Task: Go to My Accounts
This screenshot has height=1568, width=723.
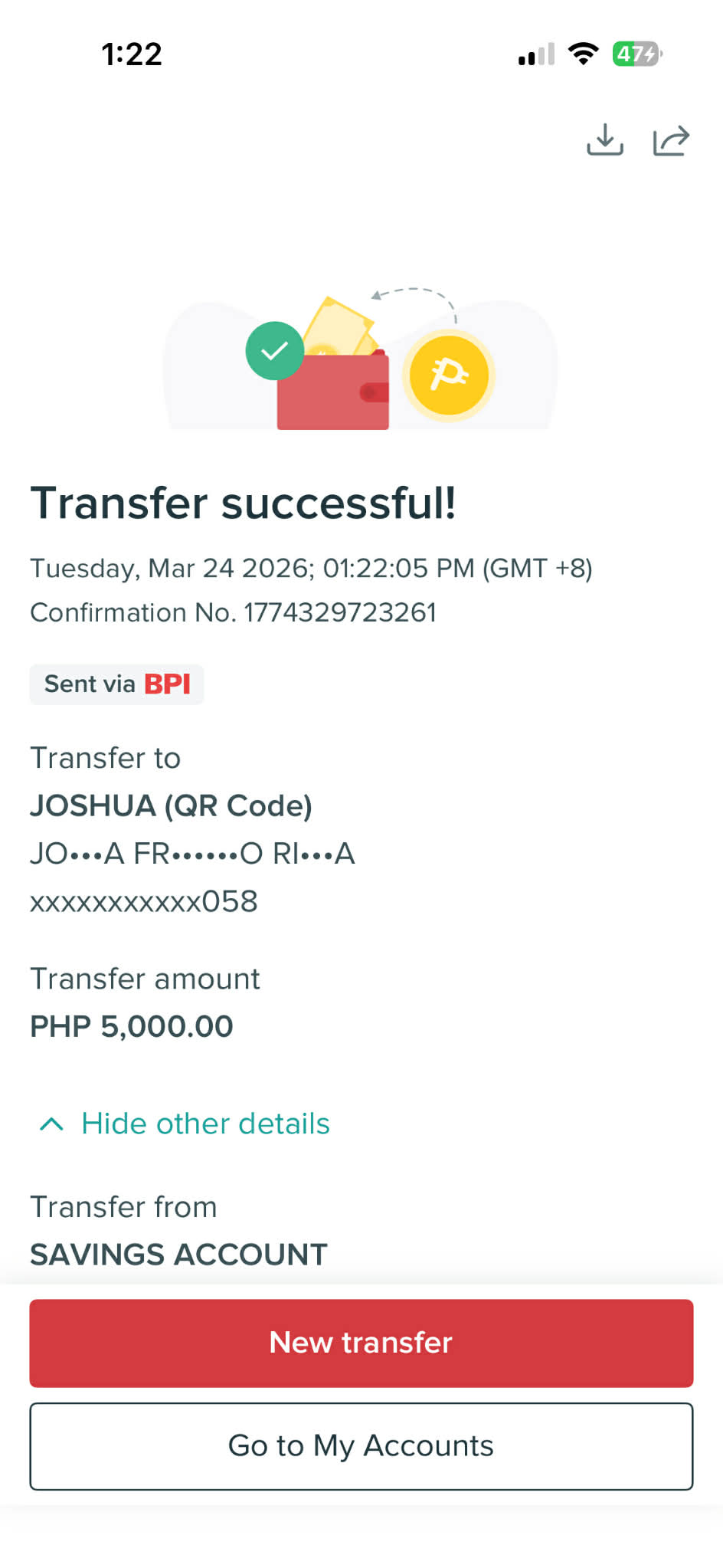Action: [x=361, y=1446]
